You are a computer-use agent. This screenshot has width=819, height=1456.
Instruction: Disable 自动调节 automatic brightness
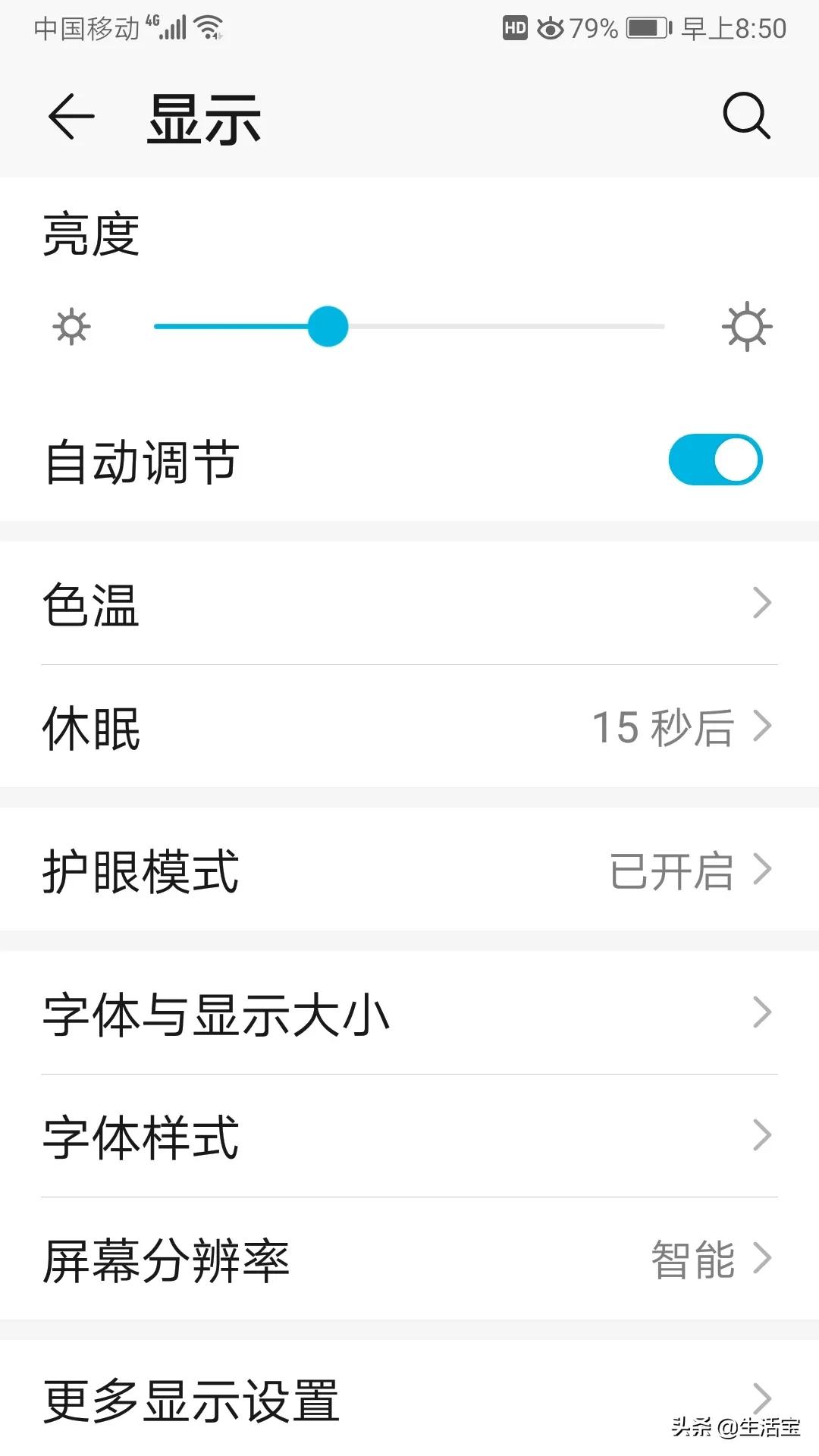715,459
